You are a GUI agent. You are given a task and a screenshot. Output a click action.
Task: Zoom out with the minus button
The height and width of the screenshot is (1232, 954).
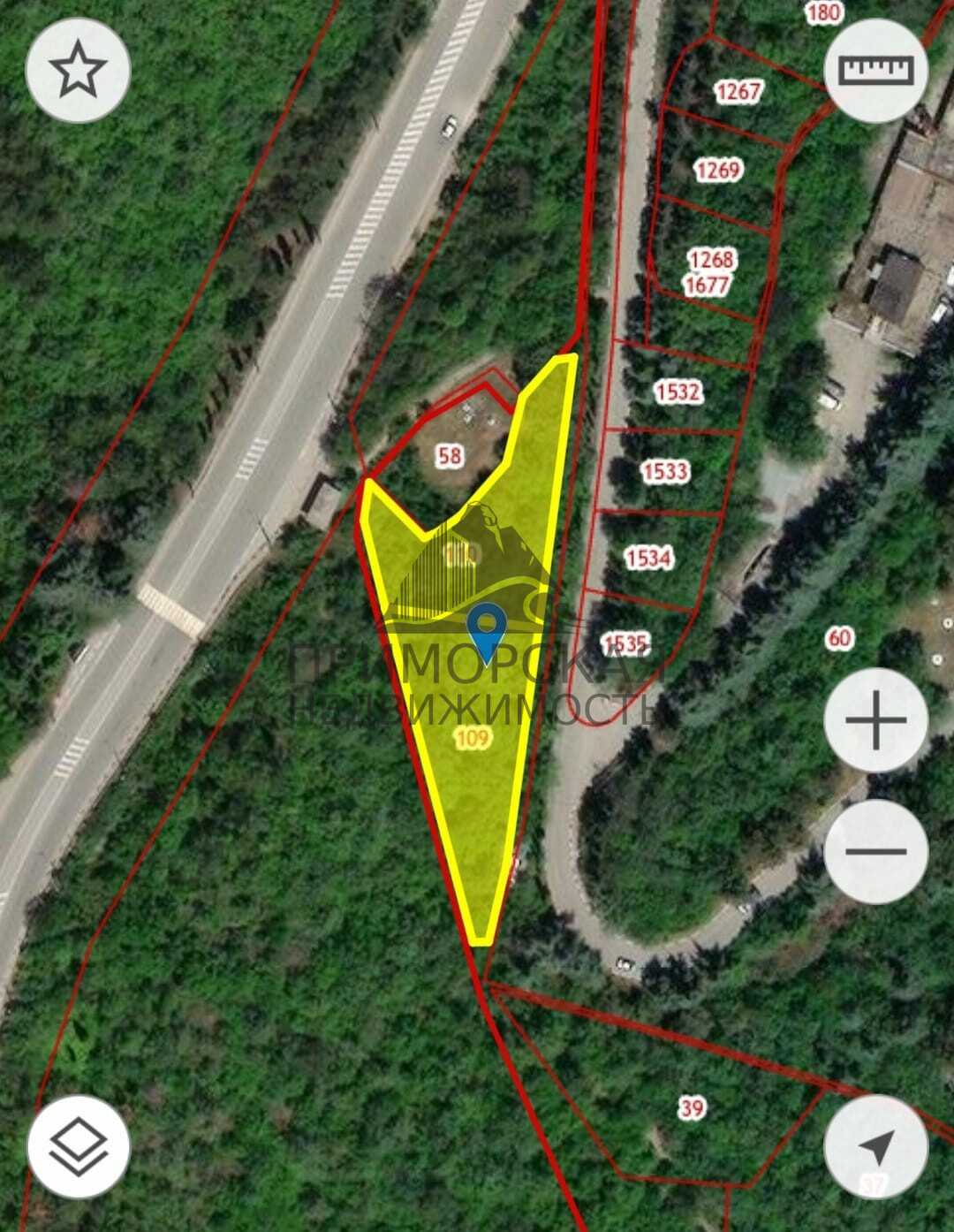(x=875, y=851)
